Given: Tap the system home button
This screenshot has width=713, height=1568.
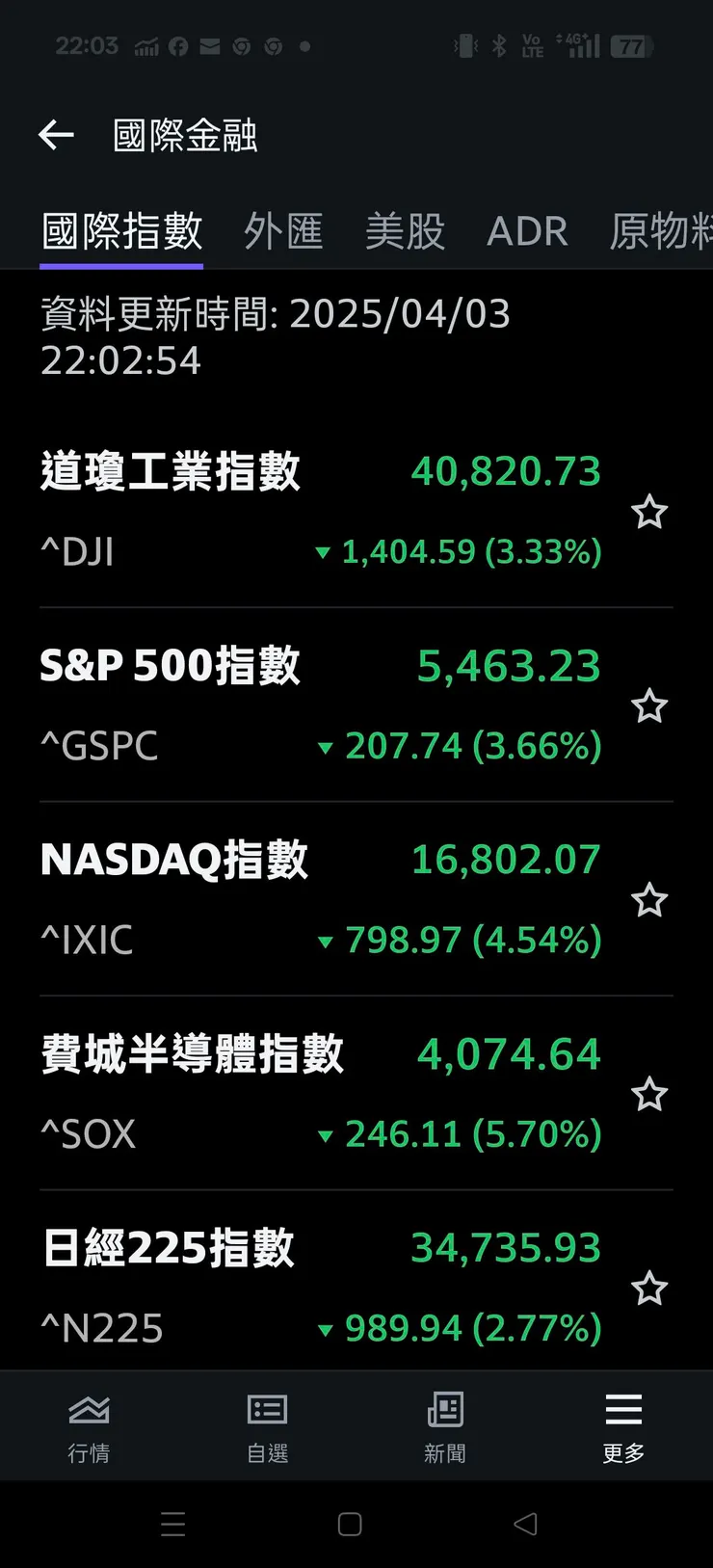Looking at the screenshot, I should pos(350,1524).
